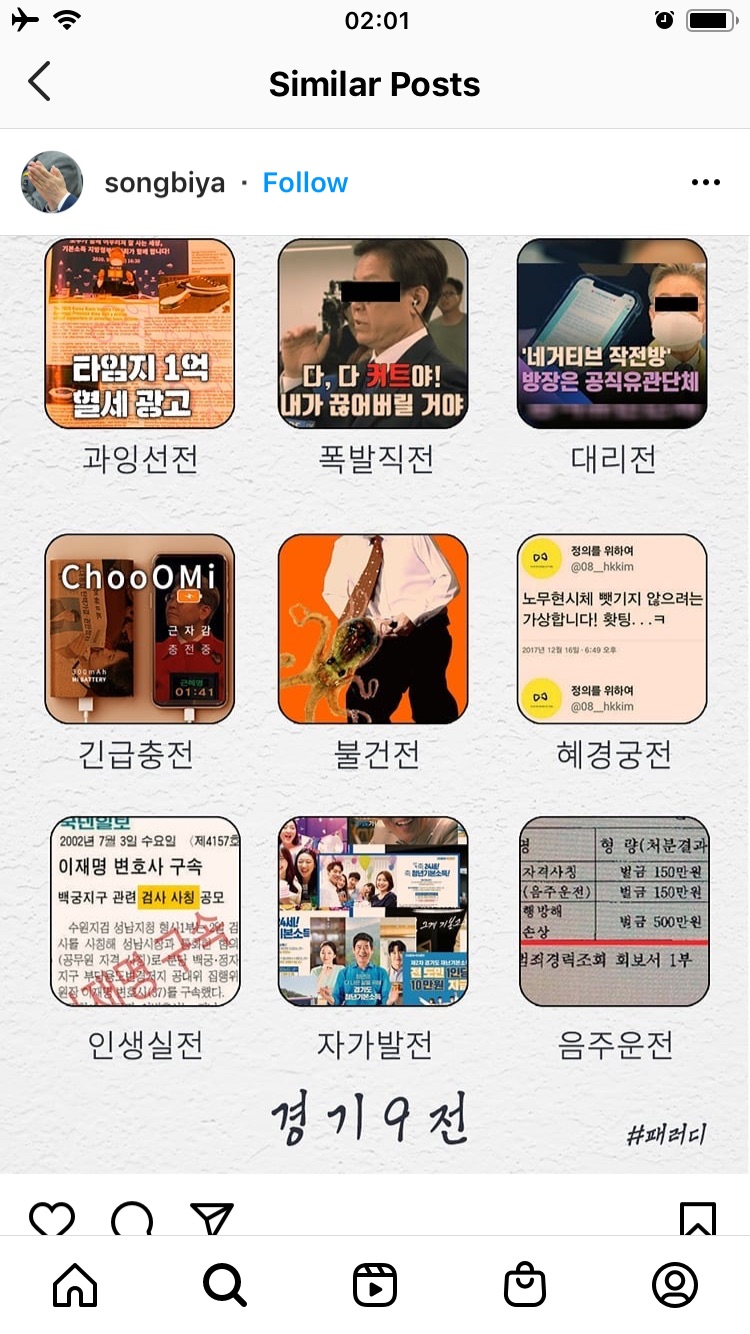
Task: Go back from Similar Posts
Action: pos(39,82)
